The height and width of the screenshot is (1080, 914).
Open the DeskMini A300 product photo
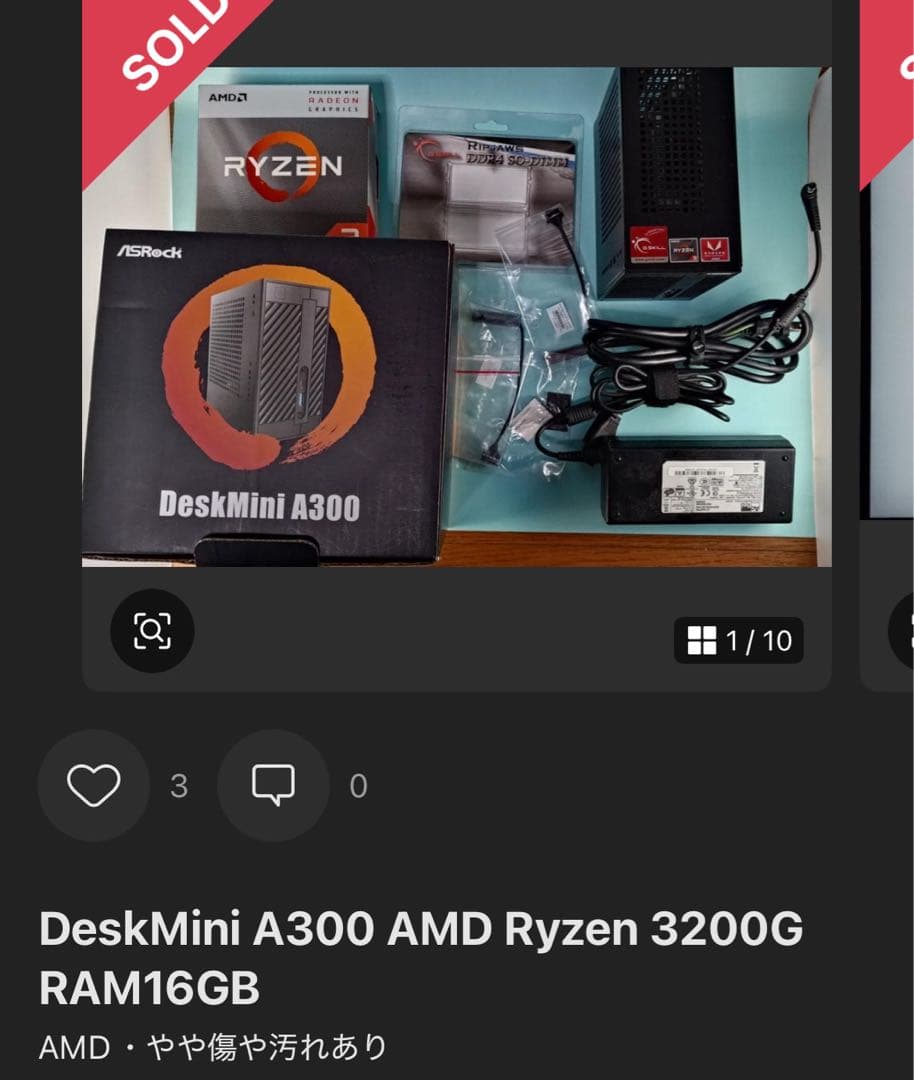pyautogui.click(x=456, y=316)
